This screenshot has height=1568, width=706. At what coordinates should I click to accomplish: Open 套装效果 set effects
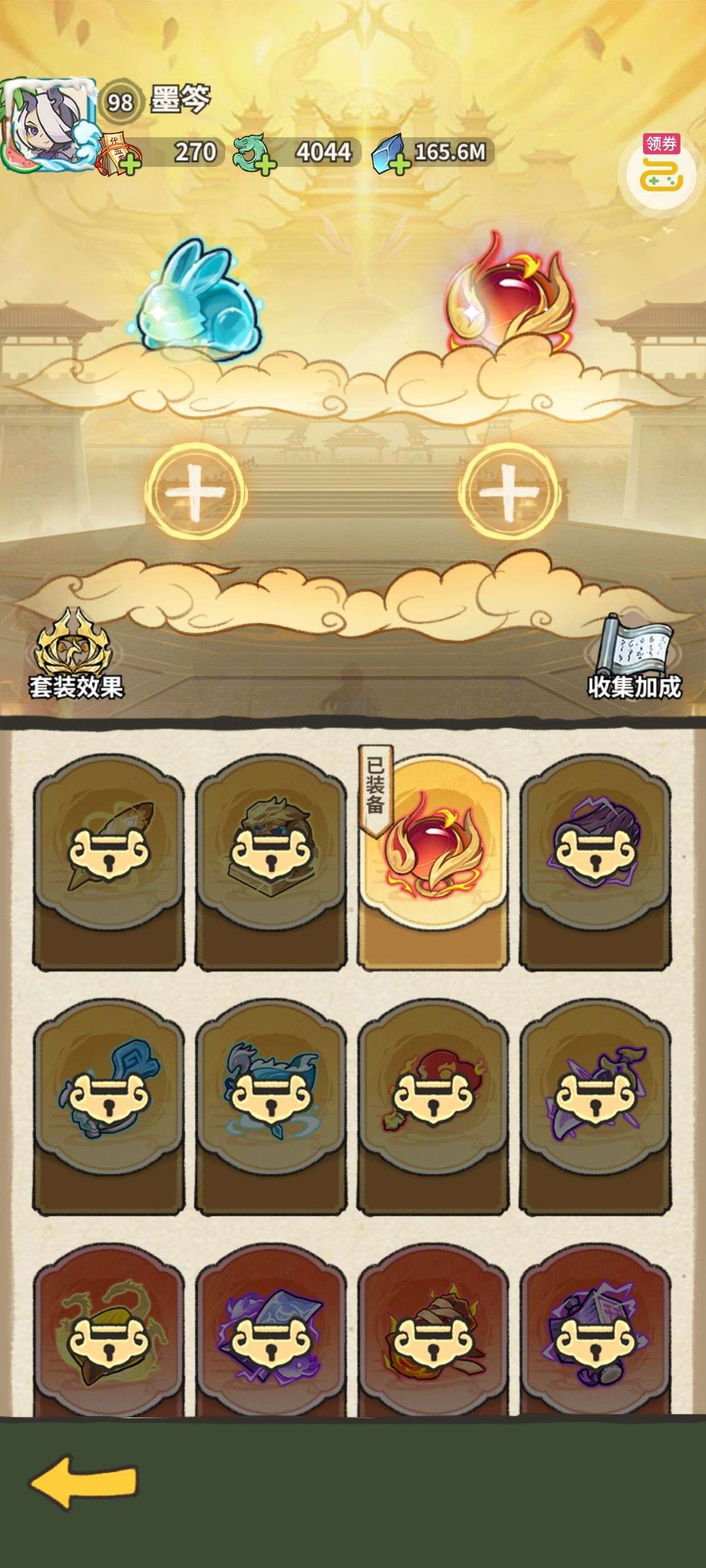pos(76,656)
